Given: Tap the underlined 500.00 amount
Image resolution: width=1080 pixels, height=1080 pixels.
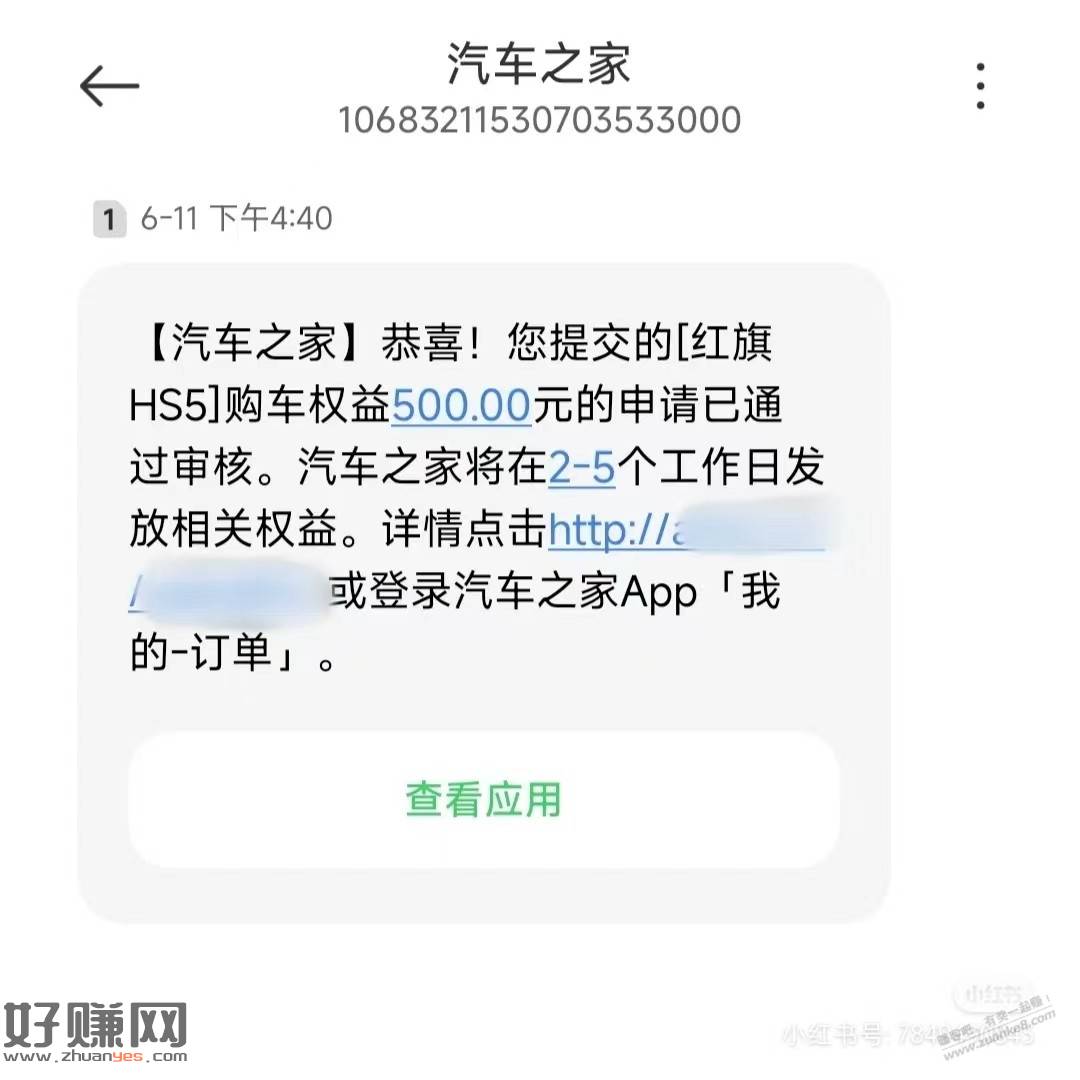Looking at the screenshot, I should [x=461, y=409].
